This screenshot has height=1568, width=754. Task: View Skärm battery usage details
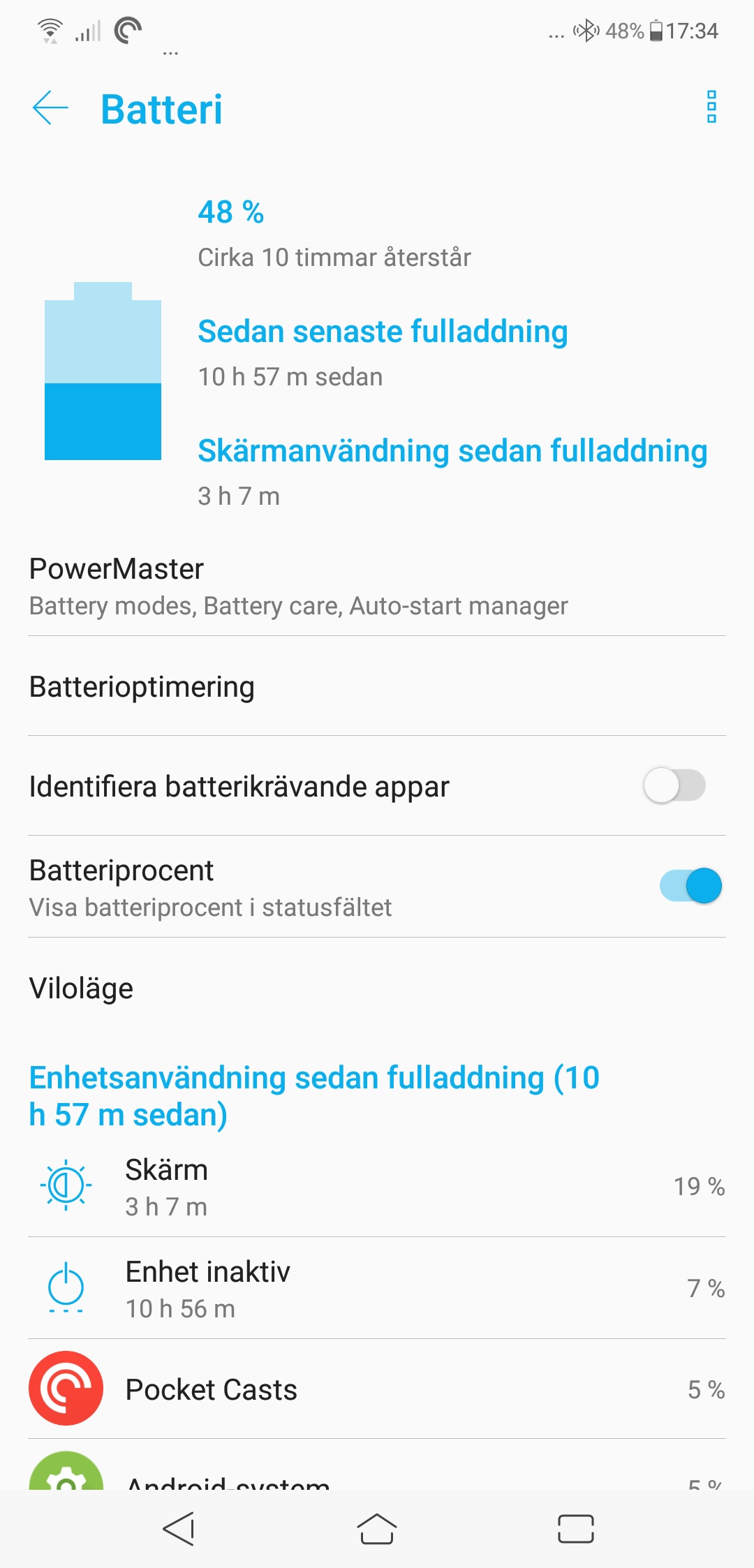(x=377, y=1187)
